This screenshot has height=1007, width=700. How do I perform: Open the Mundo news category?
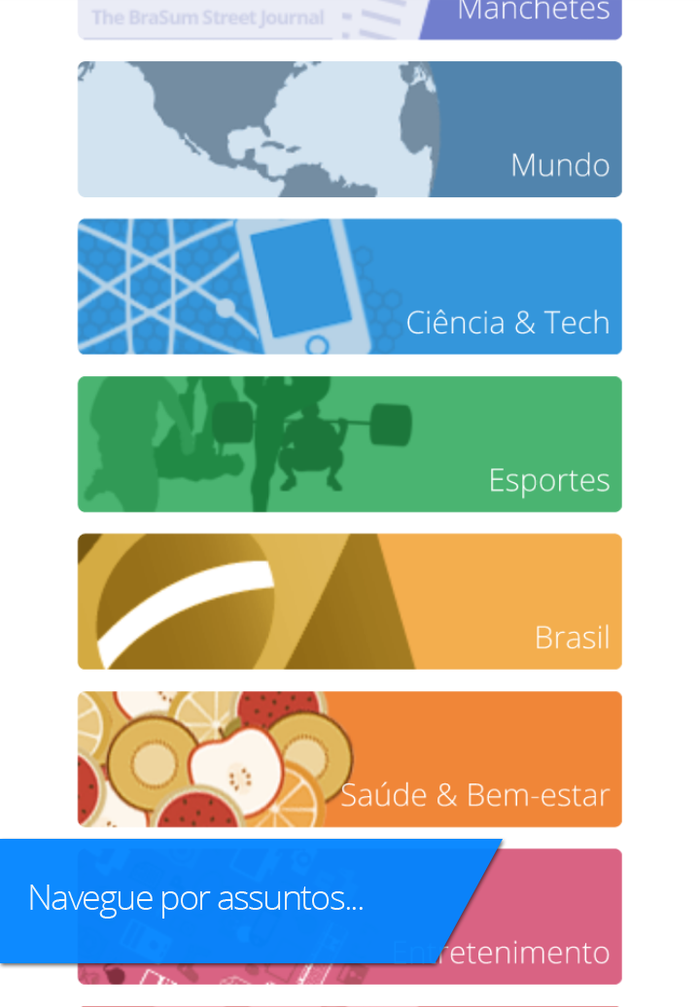point(350,129)
